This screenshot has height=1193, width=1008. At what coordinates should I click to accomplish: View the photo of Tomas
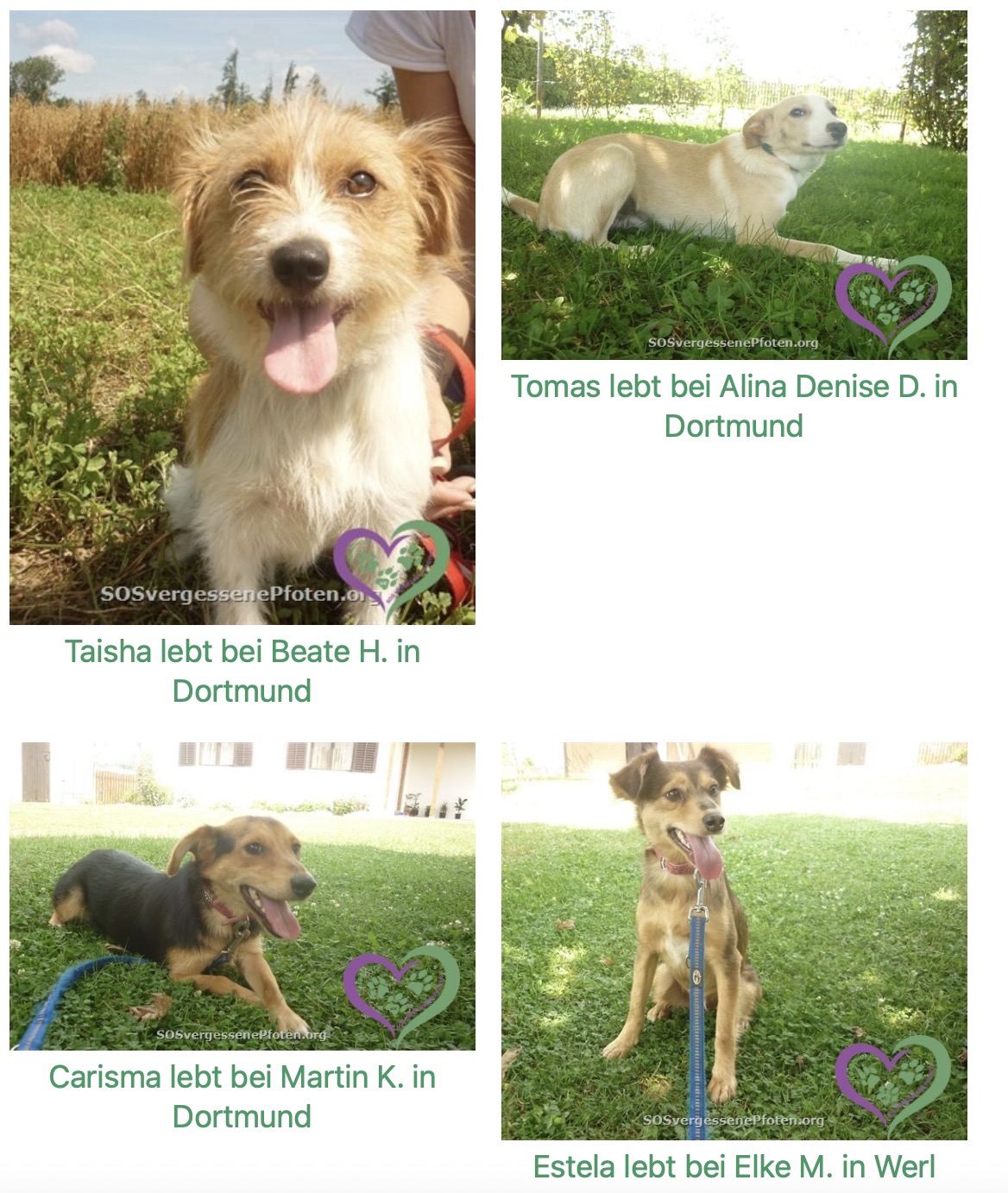(x=734, y=185)
